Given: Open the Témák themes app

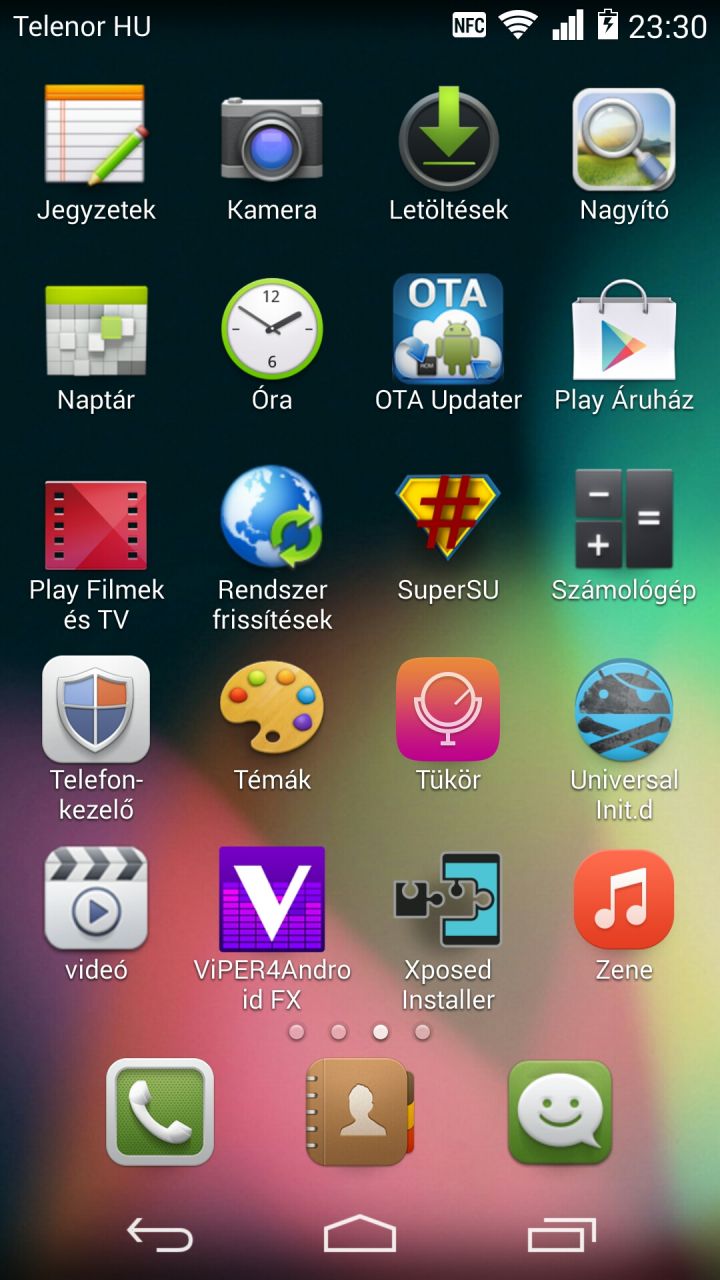Looking at the screenshot, I should tap(271, 710).
